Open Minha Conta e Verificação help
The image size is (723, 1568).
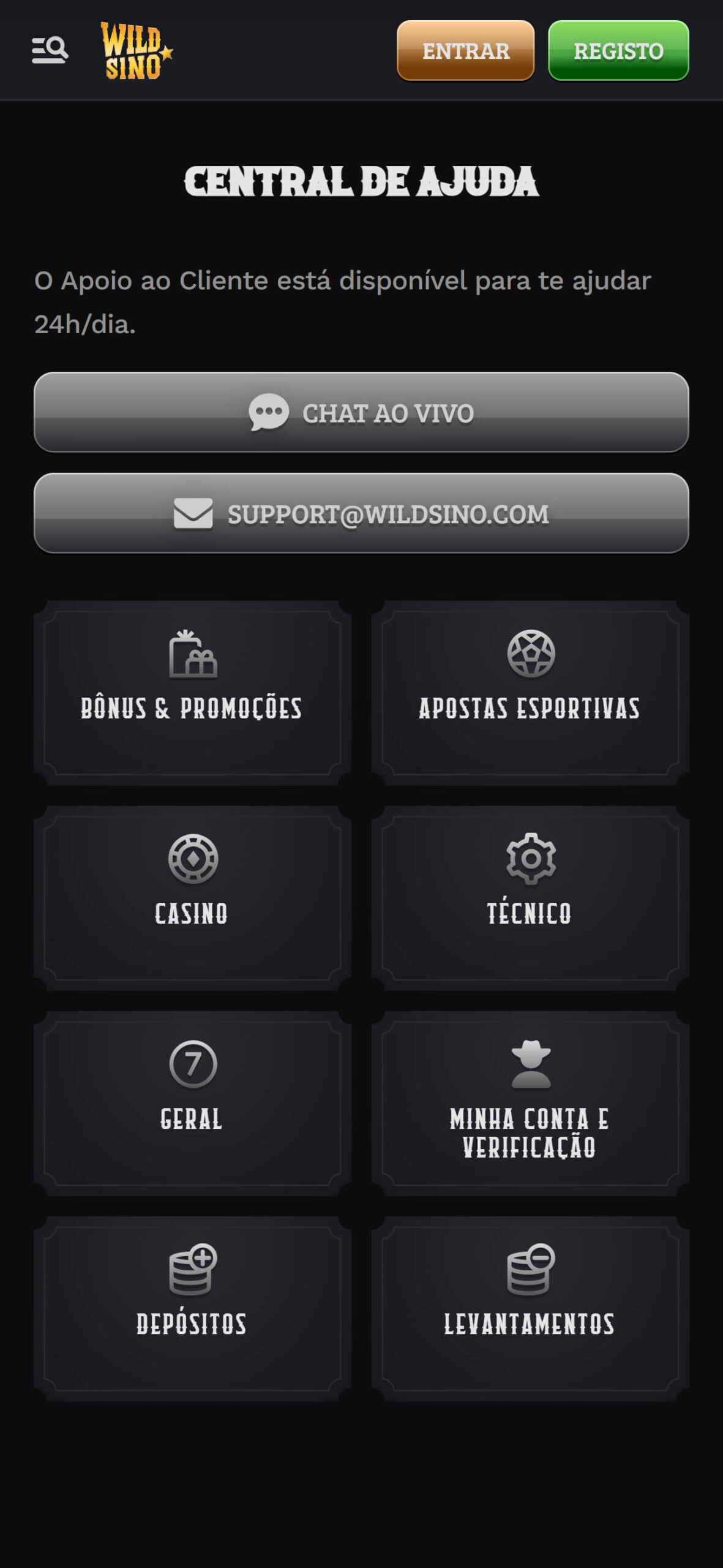coord(530,1103)
